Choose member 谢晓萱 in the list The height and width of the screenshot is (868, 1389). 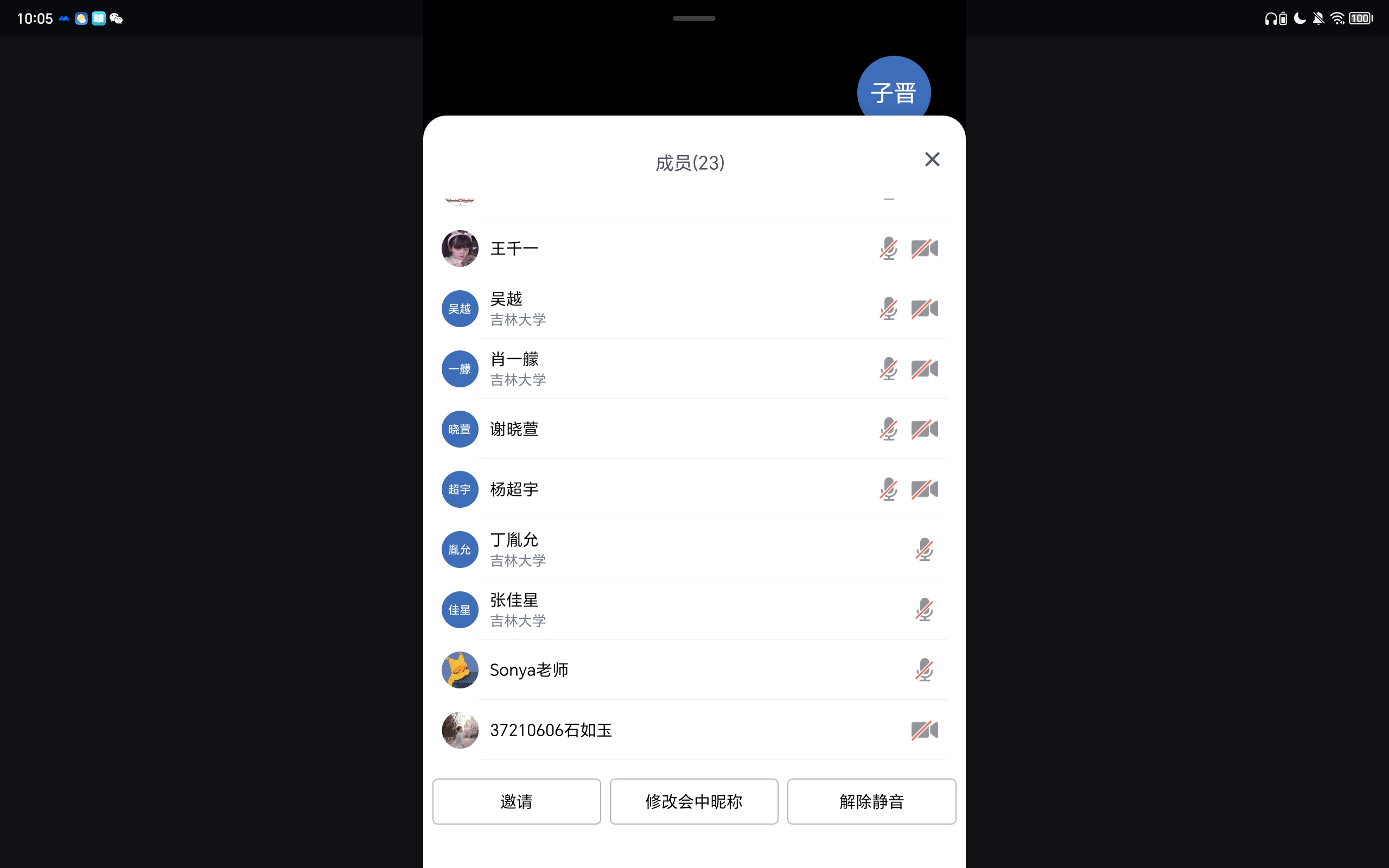632,430
